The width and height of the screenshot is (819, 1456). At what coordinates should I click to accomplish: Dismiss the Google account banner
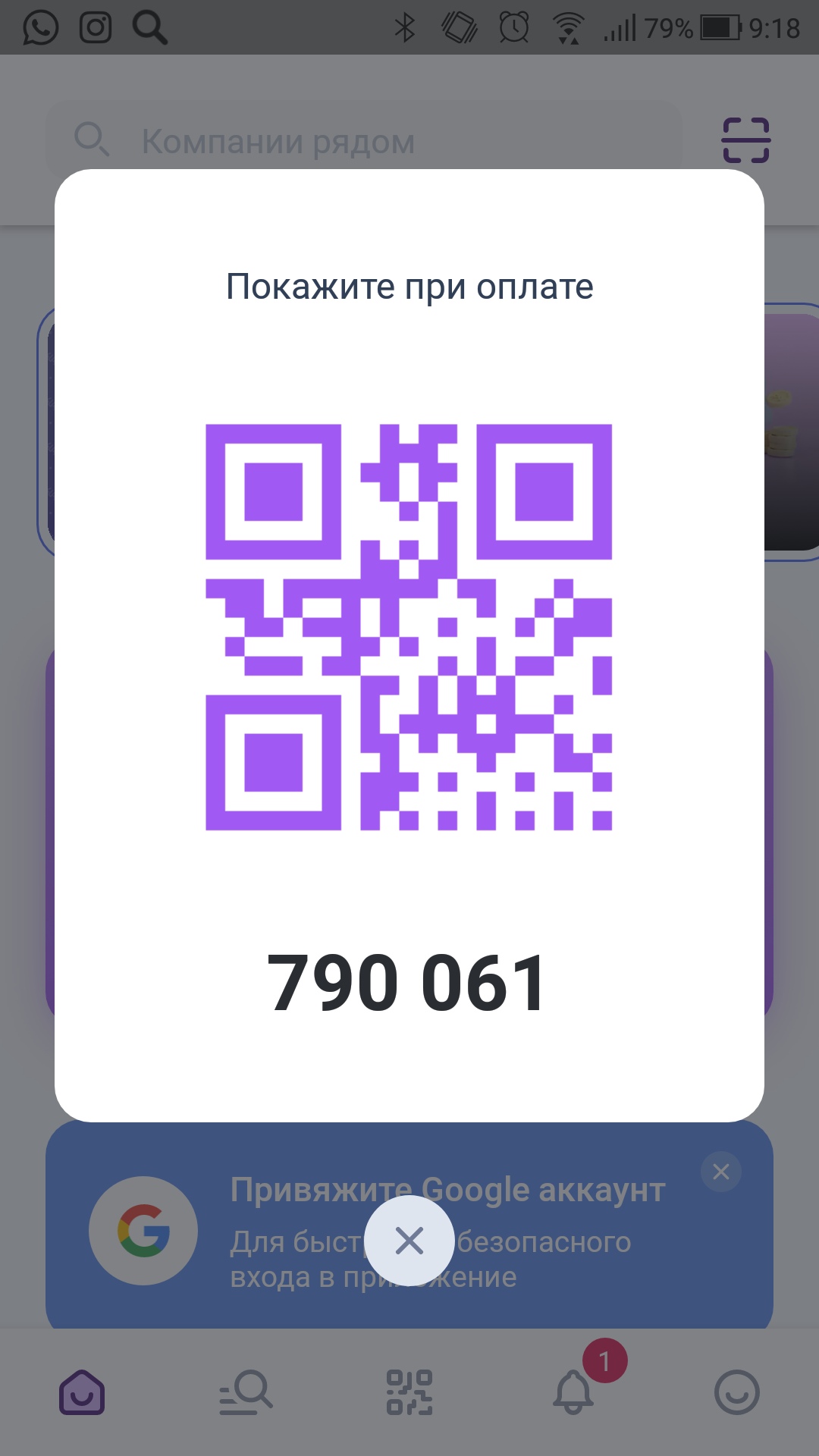[720, 1172]
